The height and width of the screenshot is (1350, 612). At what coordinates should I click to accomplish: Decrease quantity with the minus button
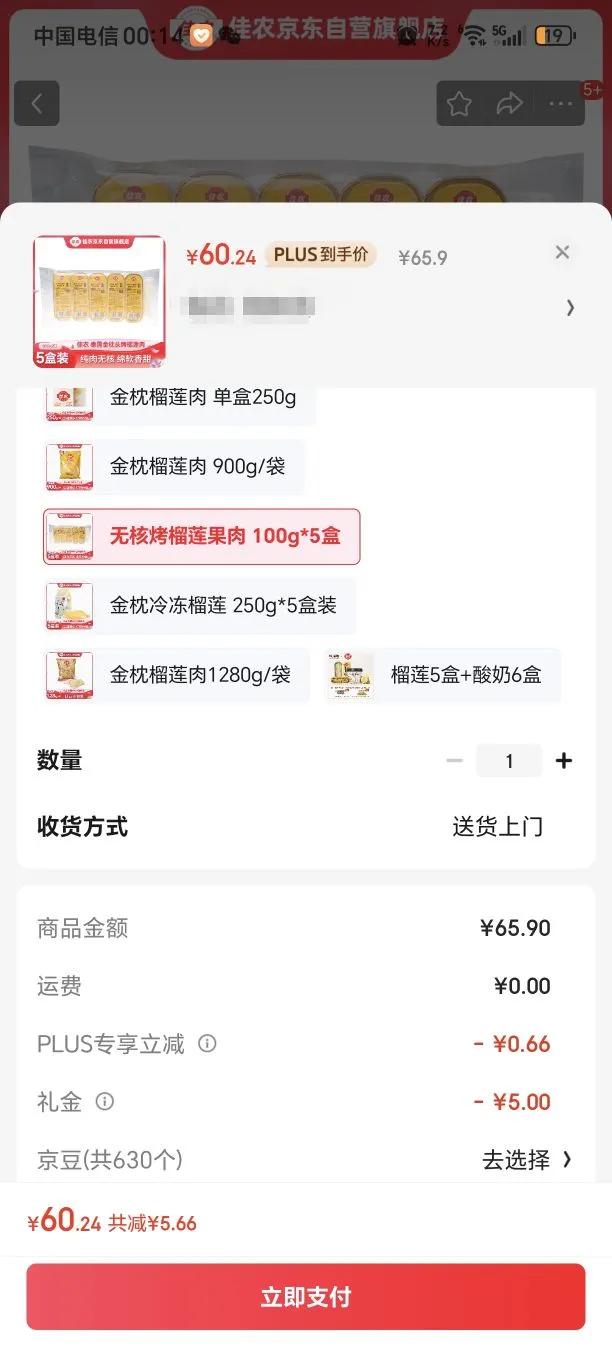tap(454, 761)
